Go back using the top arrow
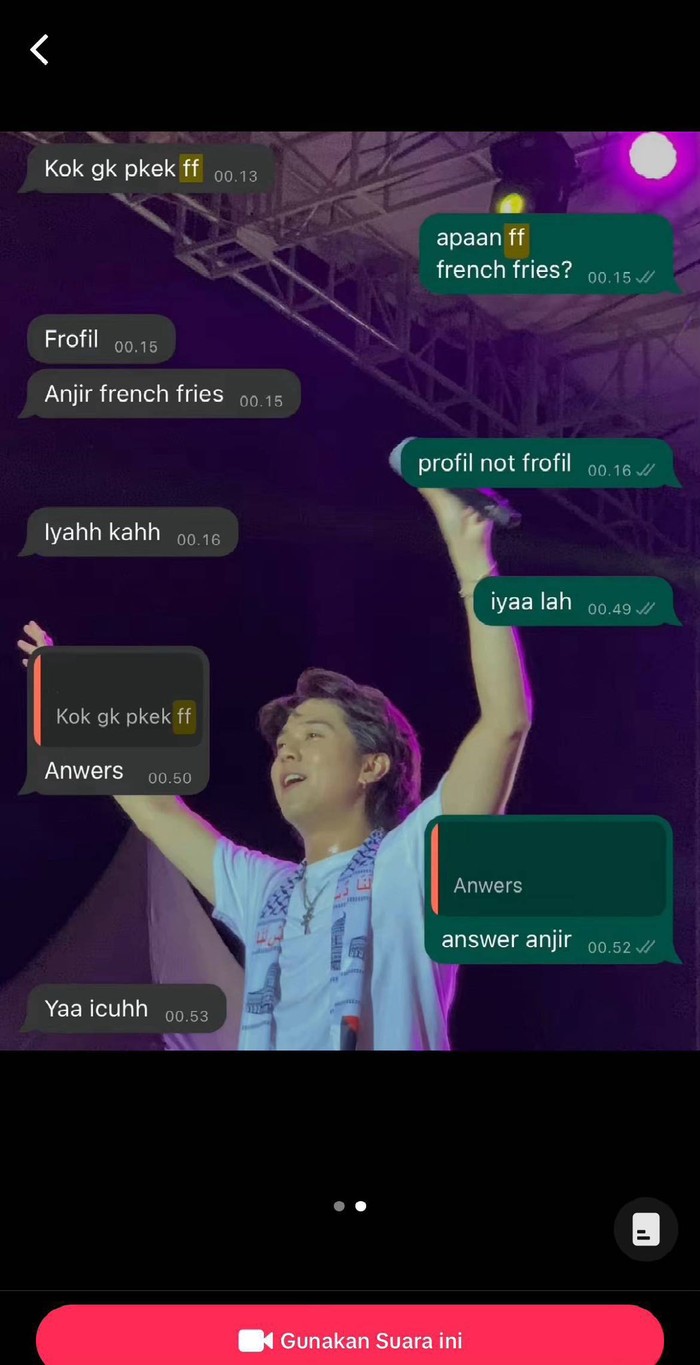Image resolution: width=700 pixels, height=1365 pixels. tap(39, 49)
